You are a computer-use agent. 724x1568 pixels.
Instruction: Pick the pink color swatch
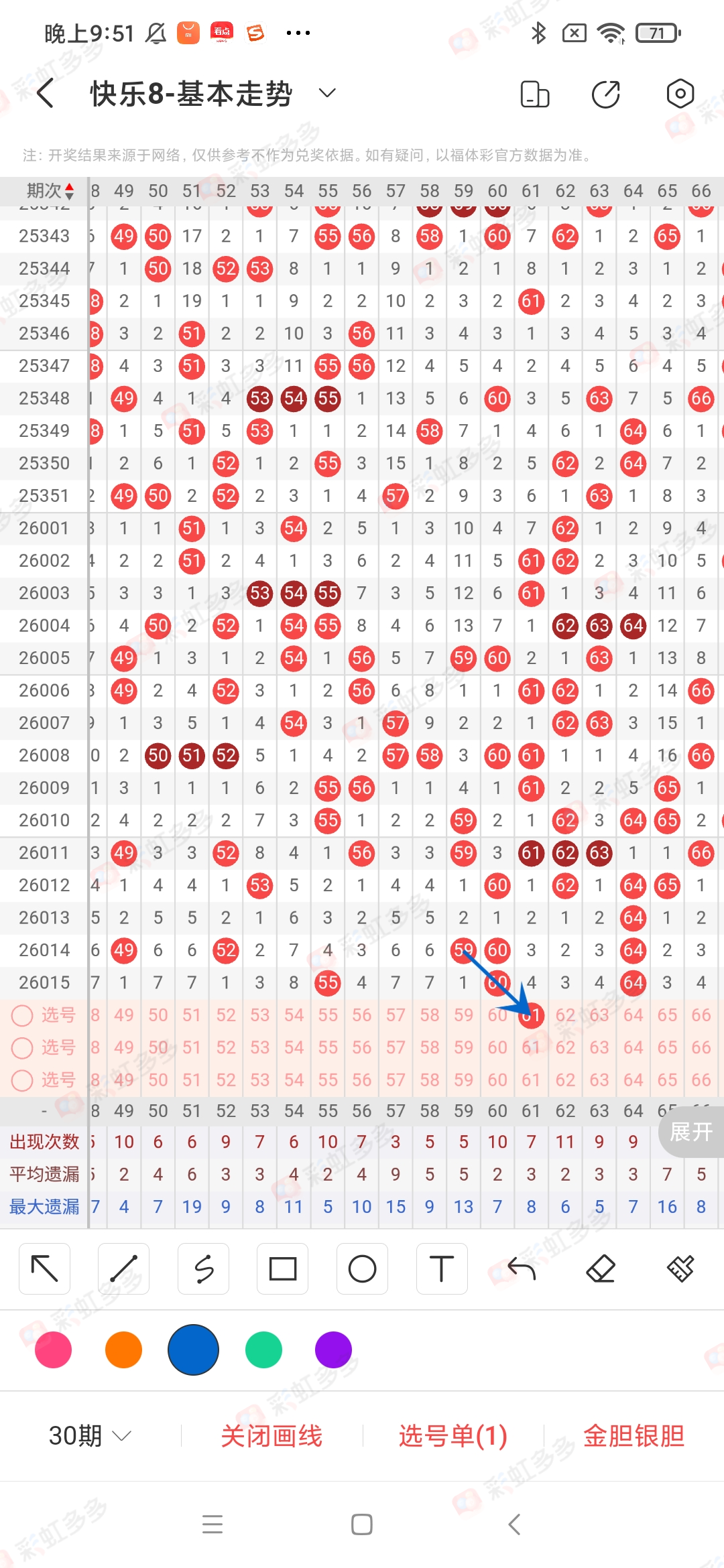tap(54, 1350)
